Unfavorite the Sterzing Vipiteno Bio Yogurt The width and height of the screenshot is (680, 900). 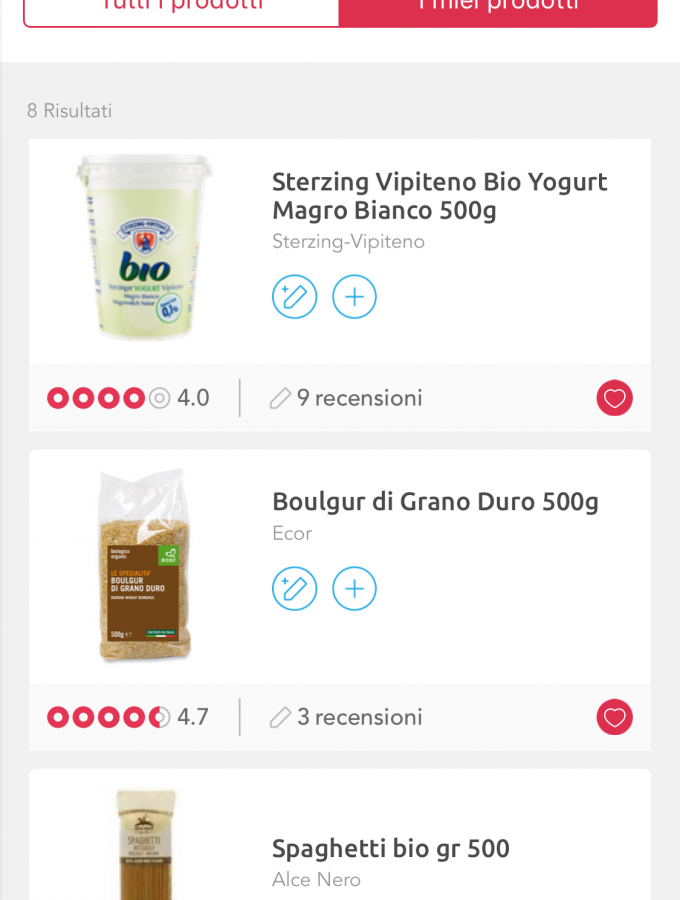click(x=615, y=399)
